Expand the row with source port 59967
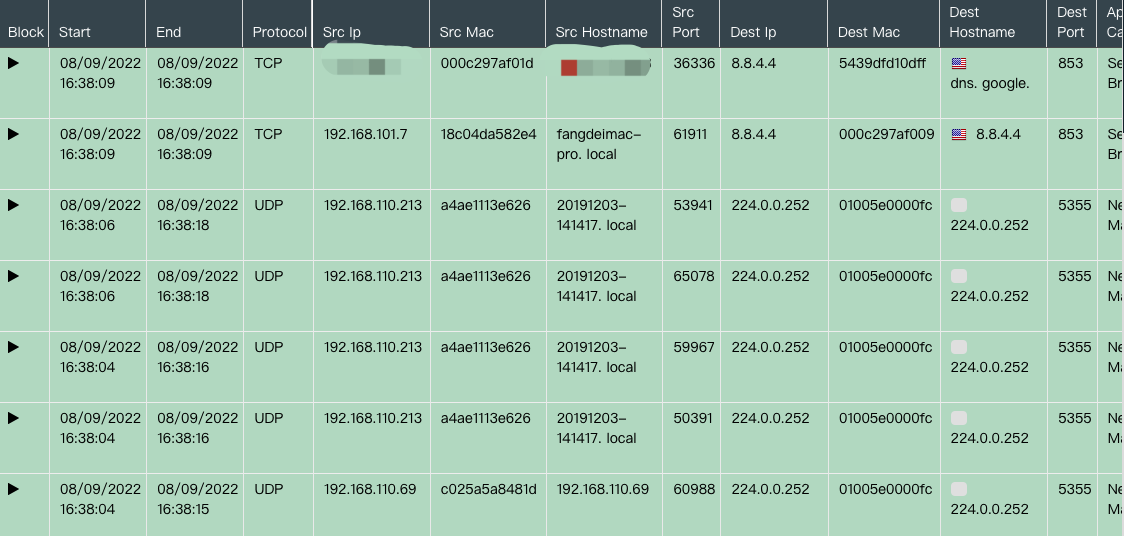The width and height of the screenshot is (1124, 536). pyautogui.click(x=14, y=347)
